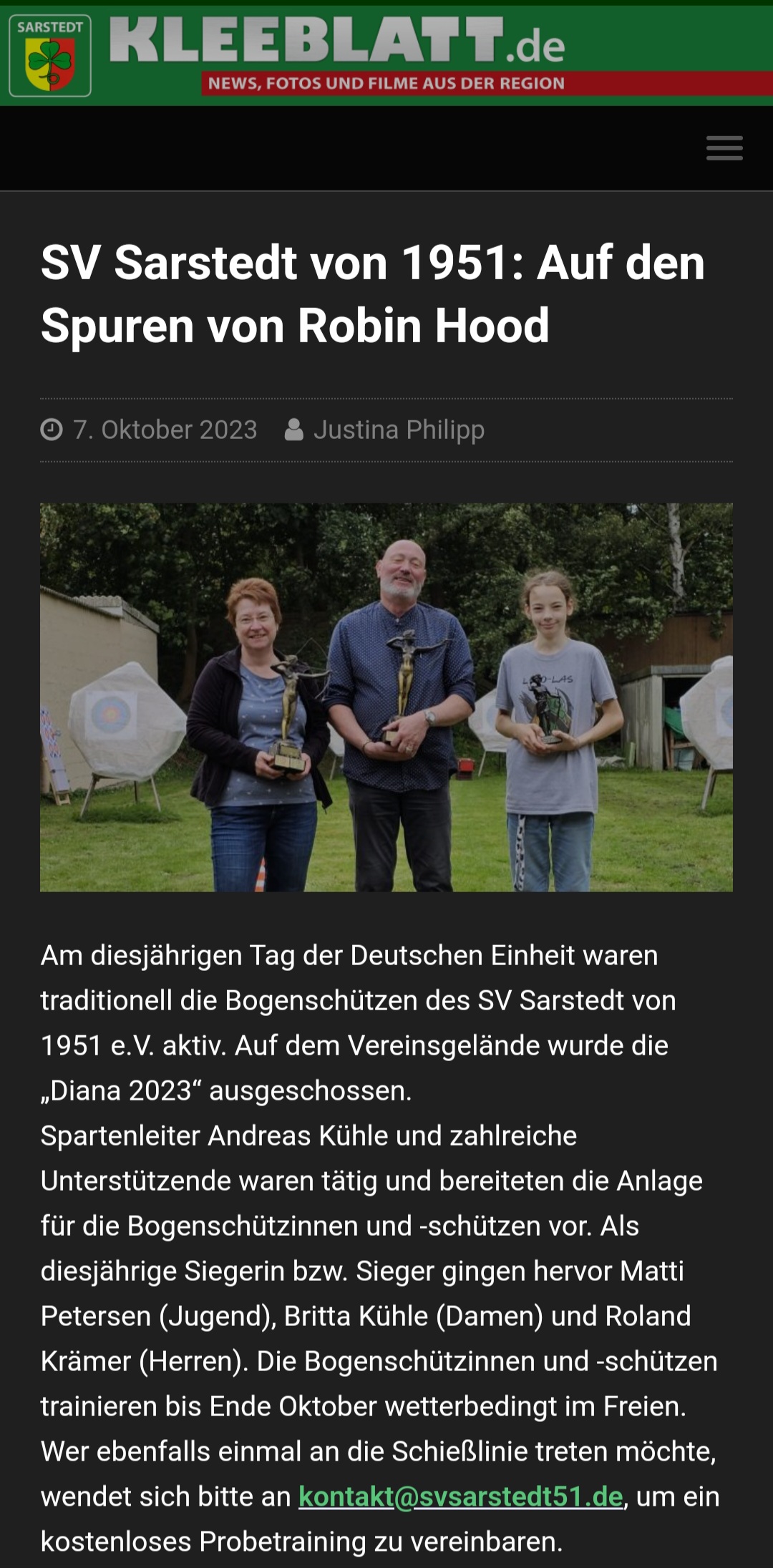
Task: Open the hamburger navigation menu
Action: point(724,148)
